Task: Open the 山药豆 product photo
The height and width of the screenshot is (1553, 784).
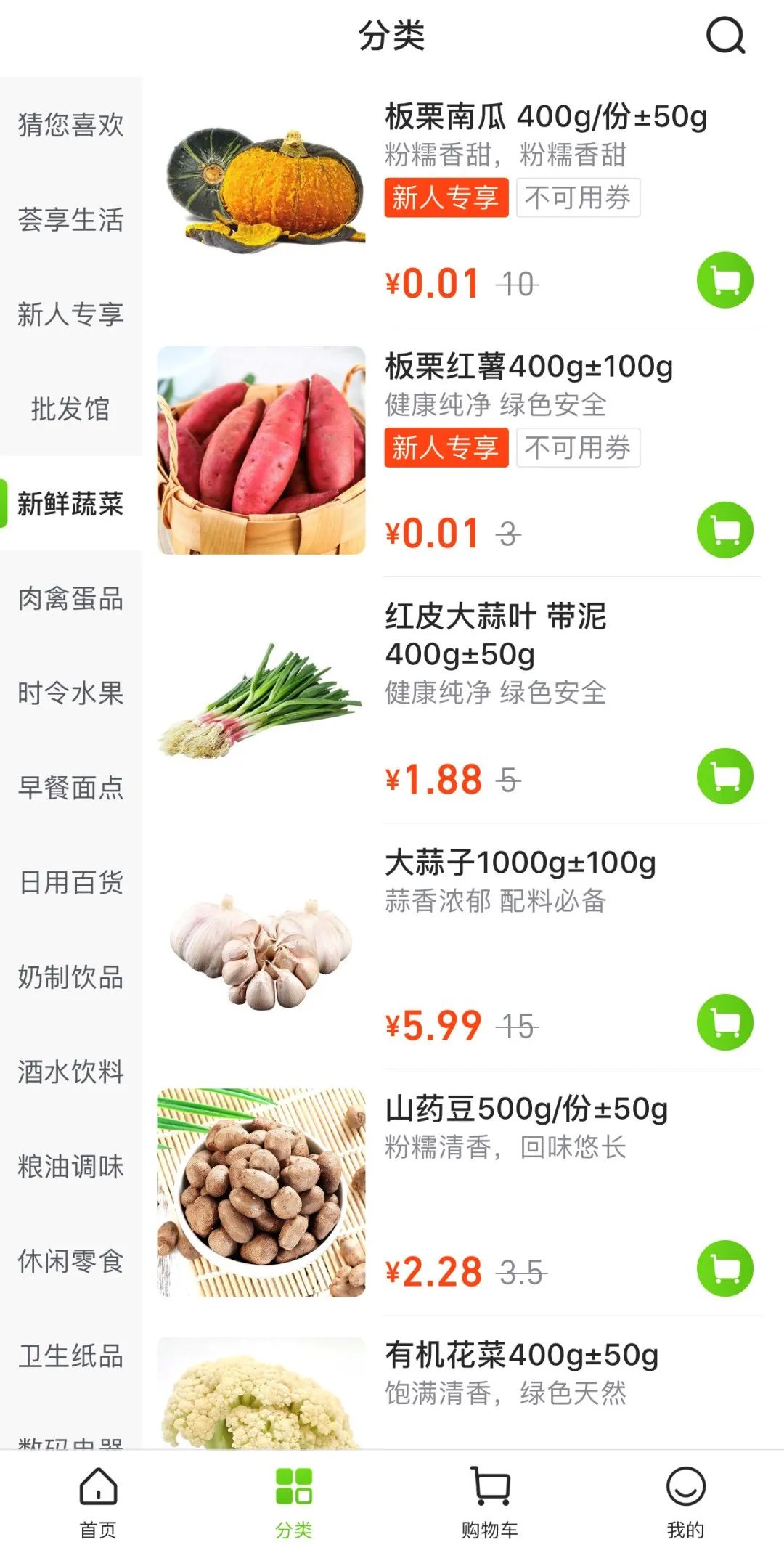Action: pos(261,1192)
